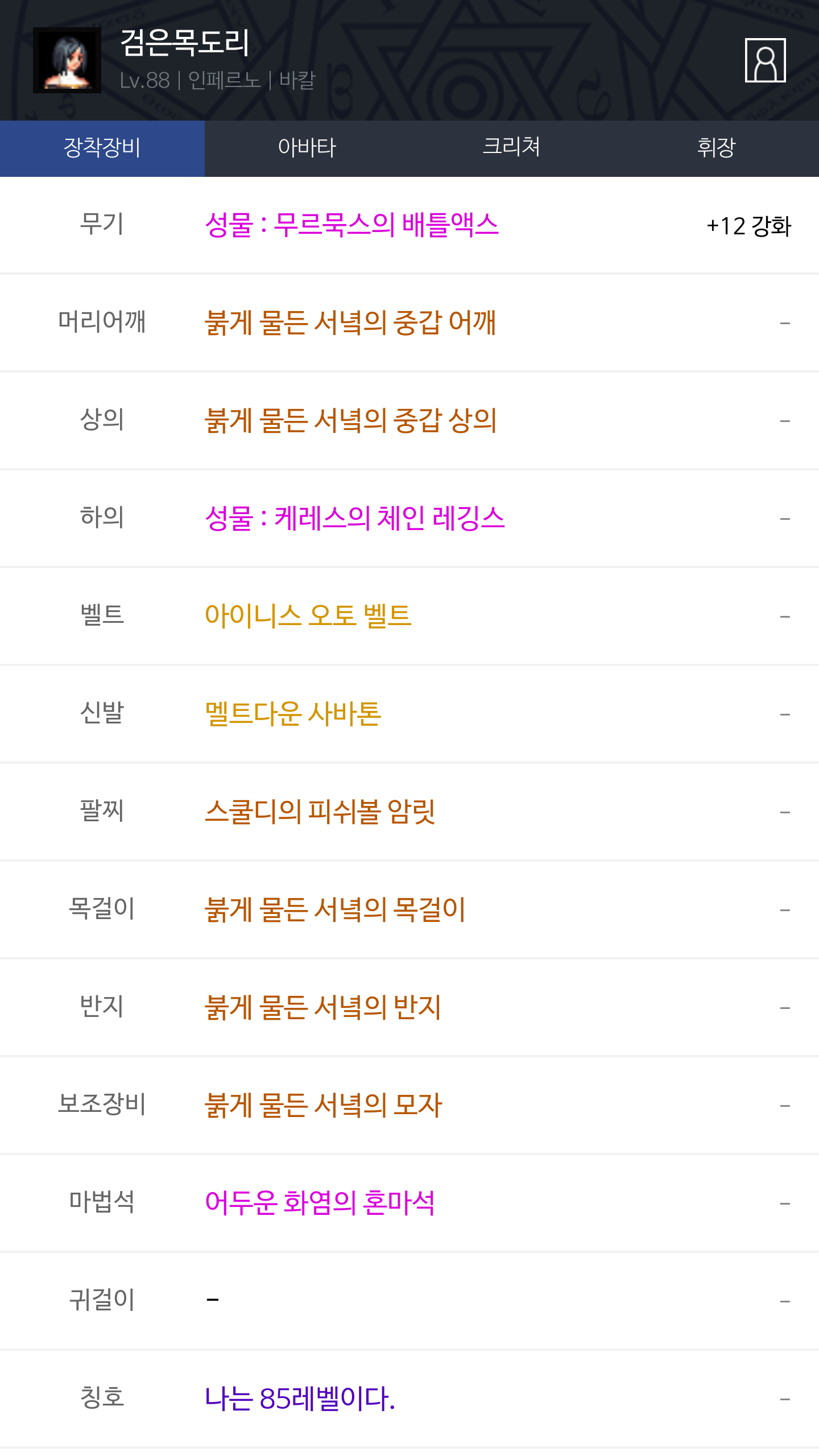Switch to the 아바타 tab
Viewport: 819px width, 1456px height.
[x=307, y=148]
